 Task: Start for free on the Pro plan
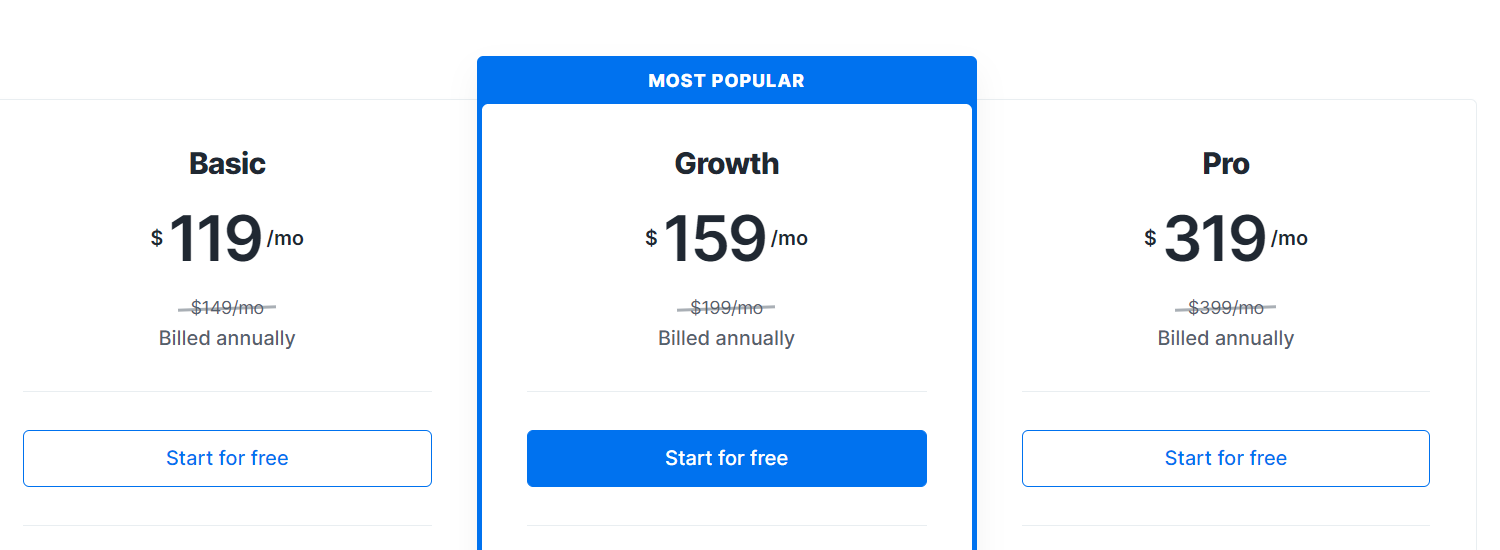1226,458
